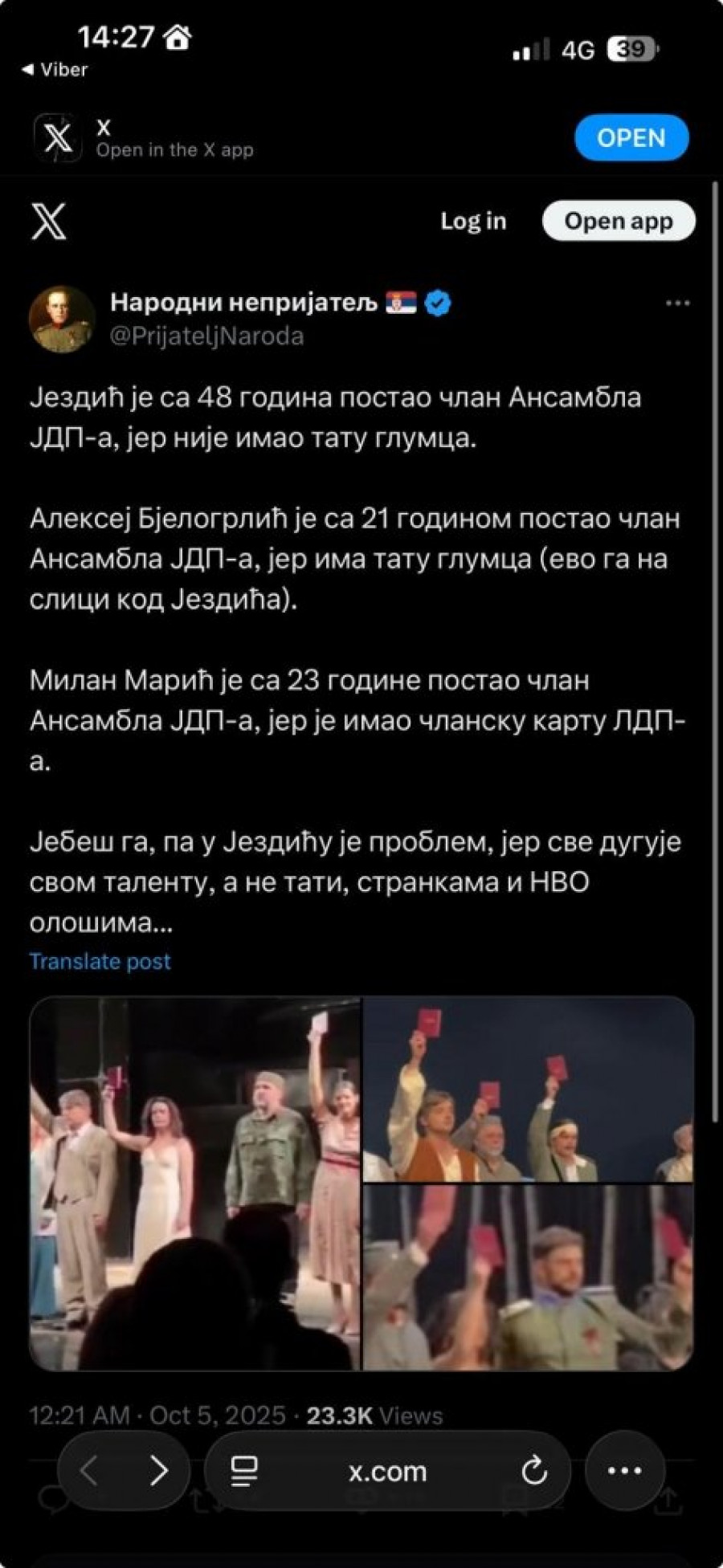
Task: Open the post's three-dot overflow menu
Action: (677, 303)
